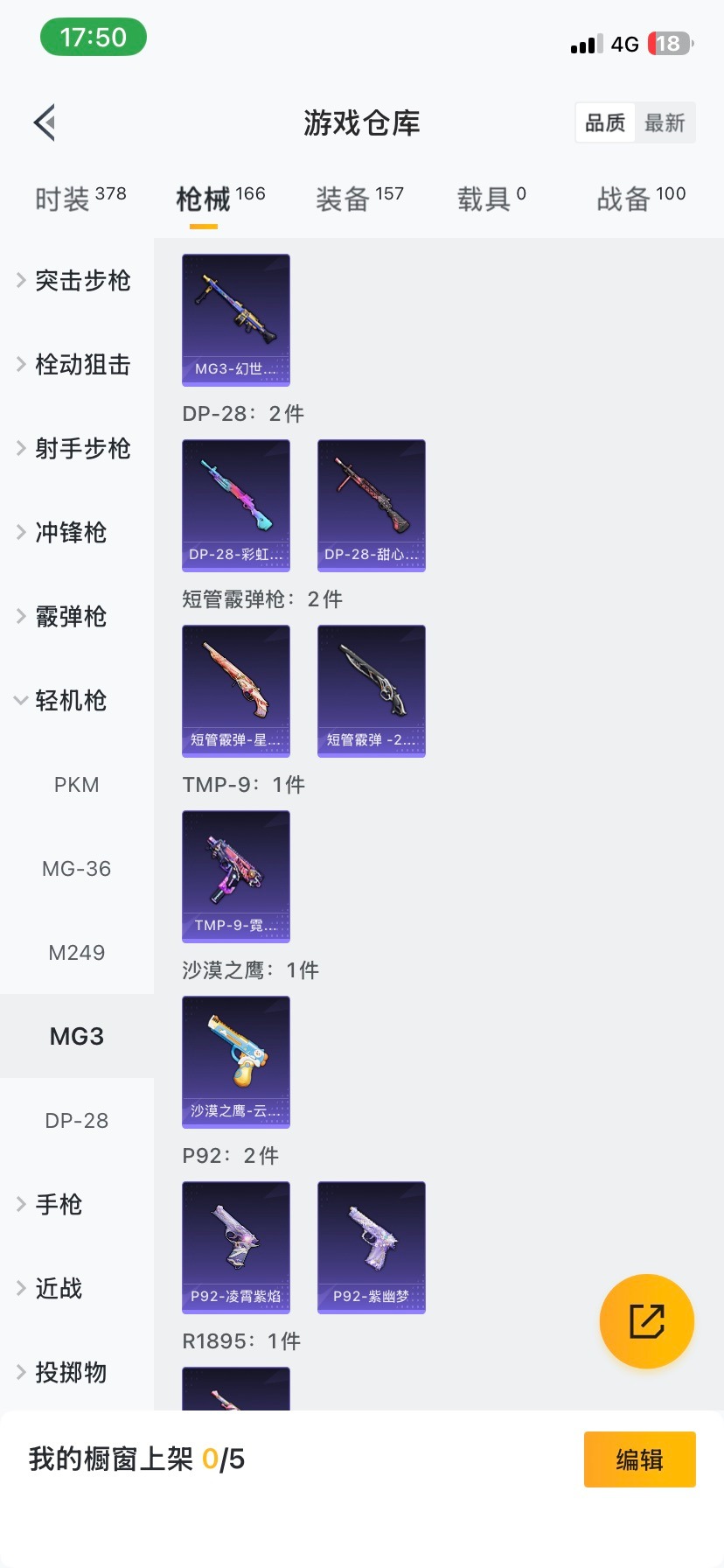Open the P92-紫幽梦 pistol skin

coord(371,1248)
